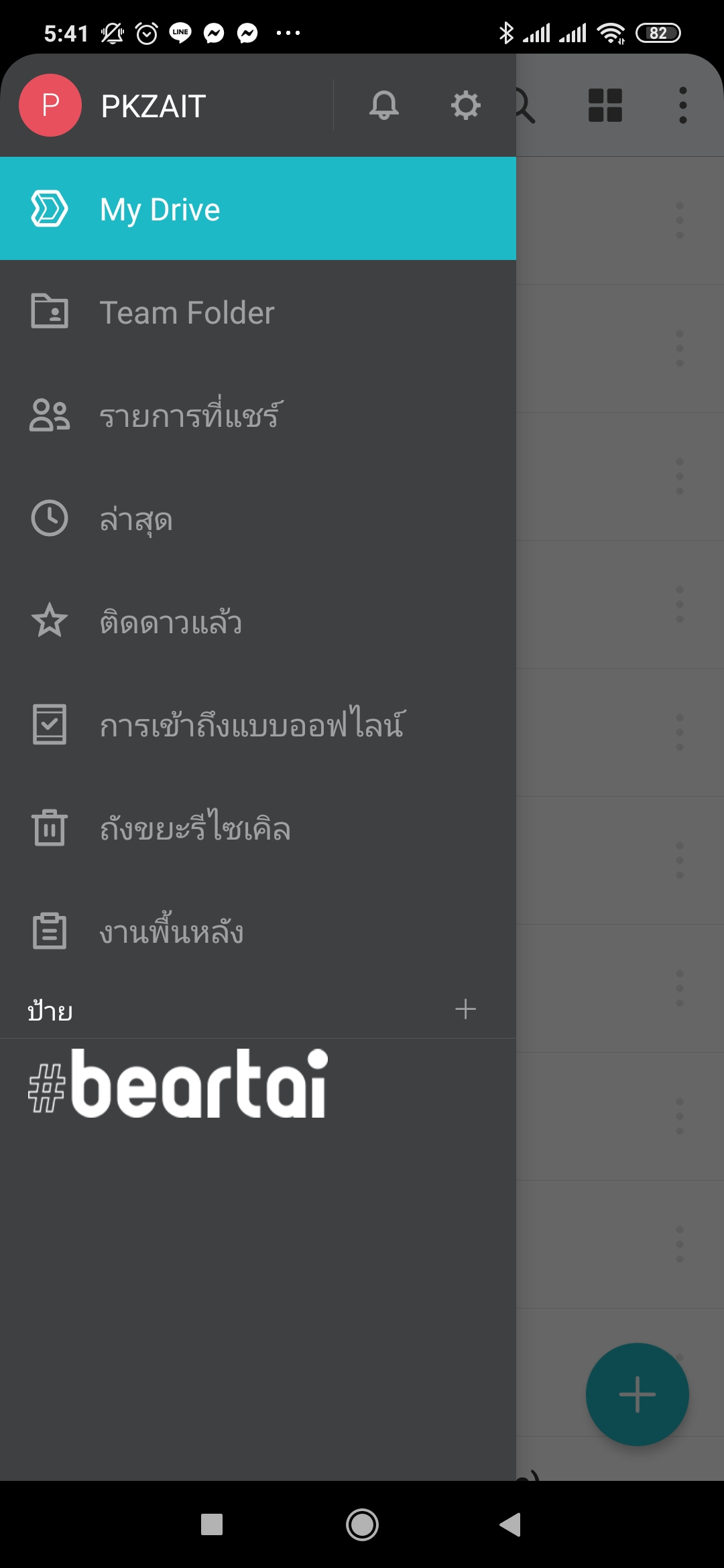Tap the system home button

point(362,1524)
